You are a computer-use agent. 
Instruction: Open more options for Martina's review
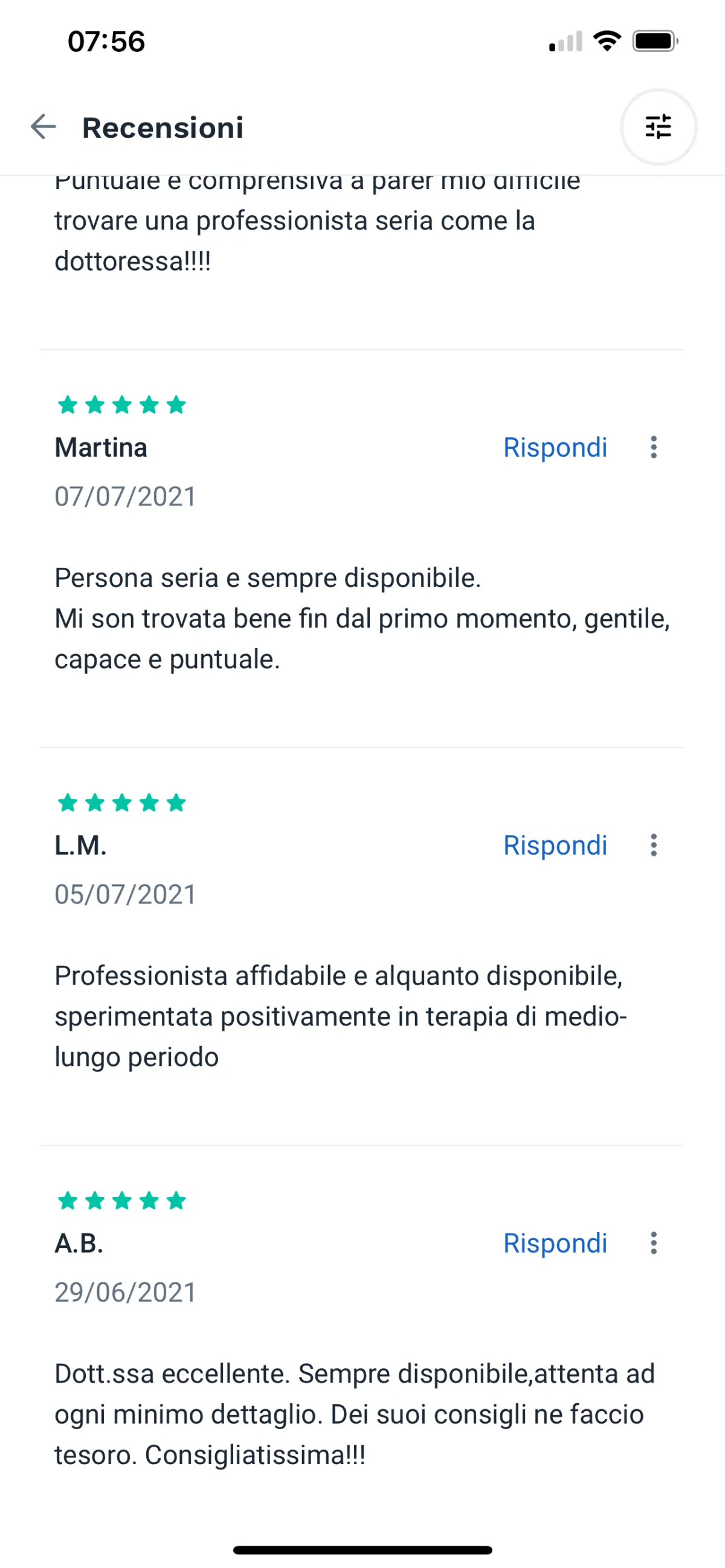[653, 448]
